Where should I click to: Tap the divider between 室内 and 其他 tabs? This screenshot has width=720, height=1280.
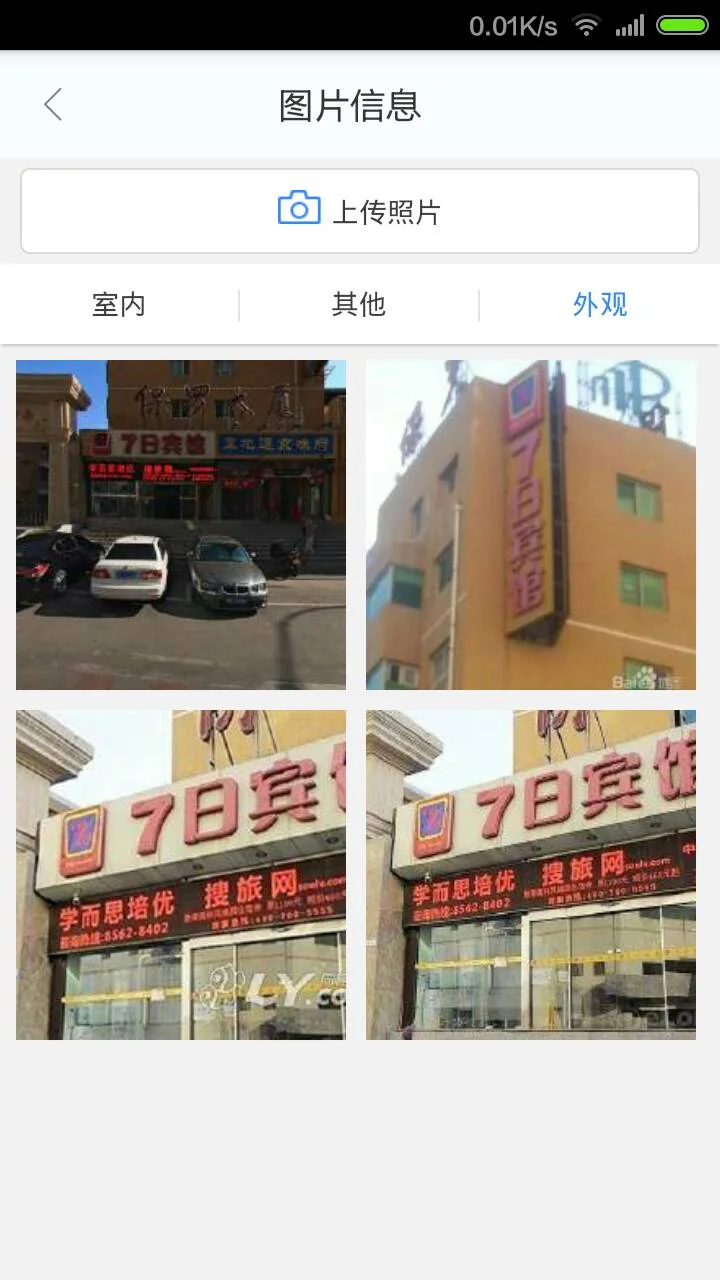click(240, 305)
